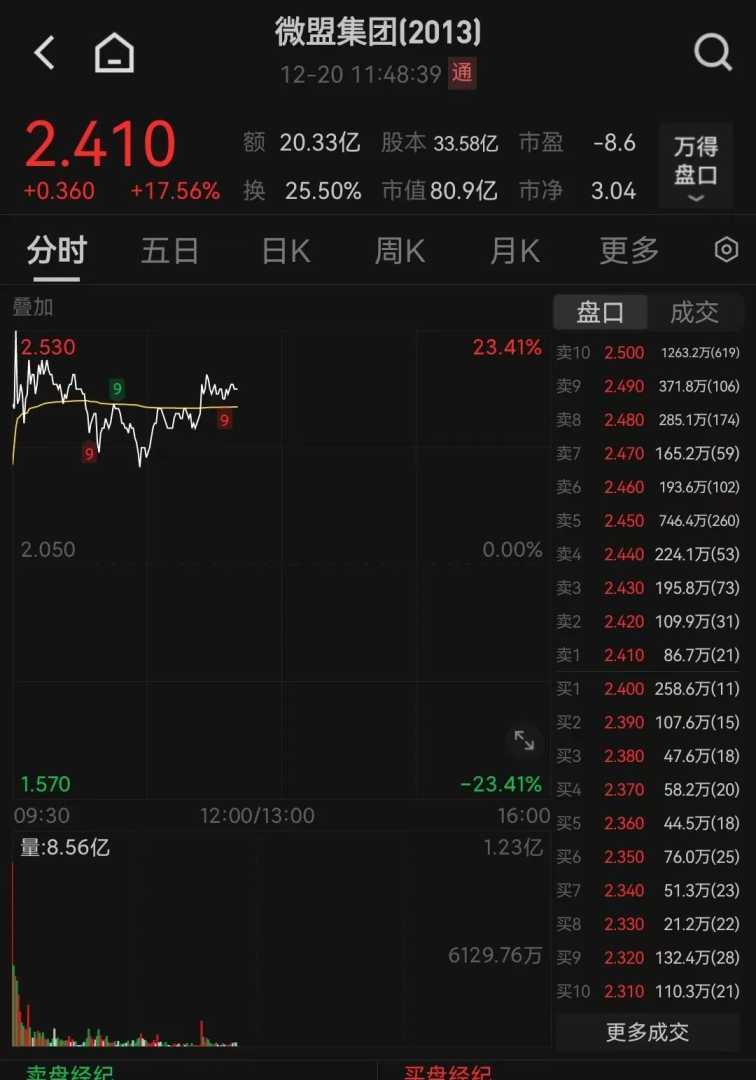Open 更多成交 for more trades

[647, 1032]
